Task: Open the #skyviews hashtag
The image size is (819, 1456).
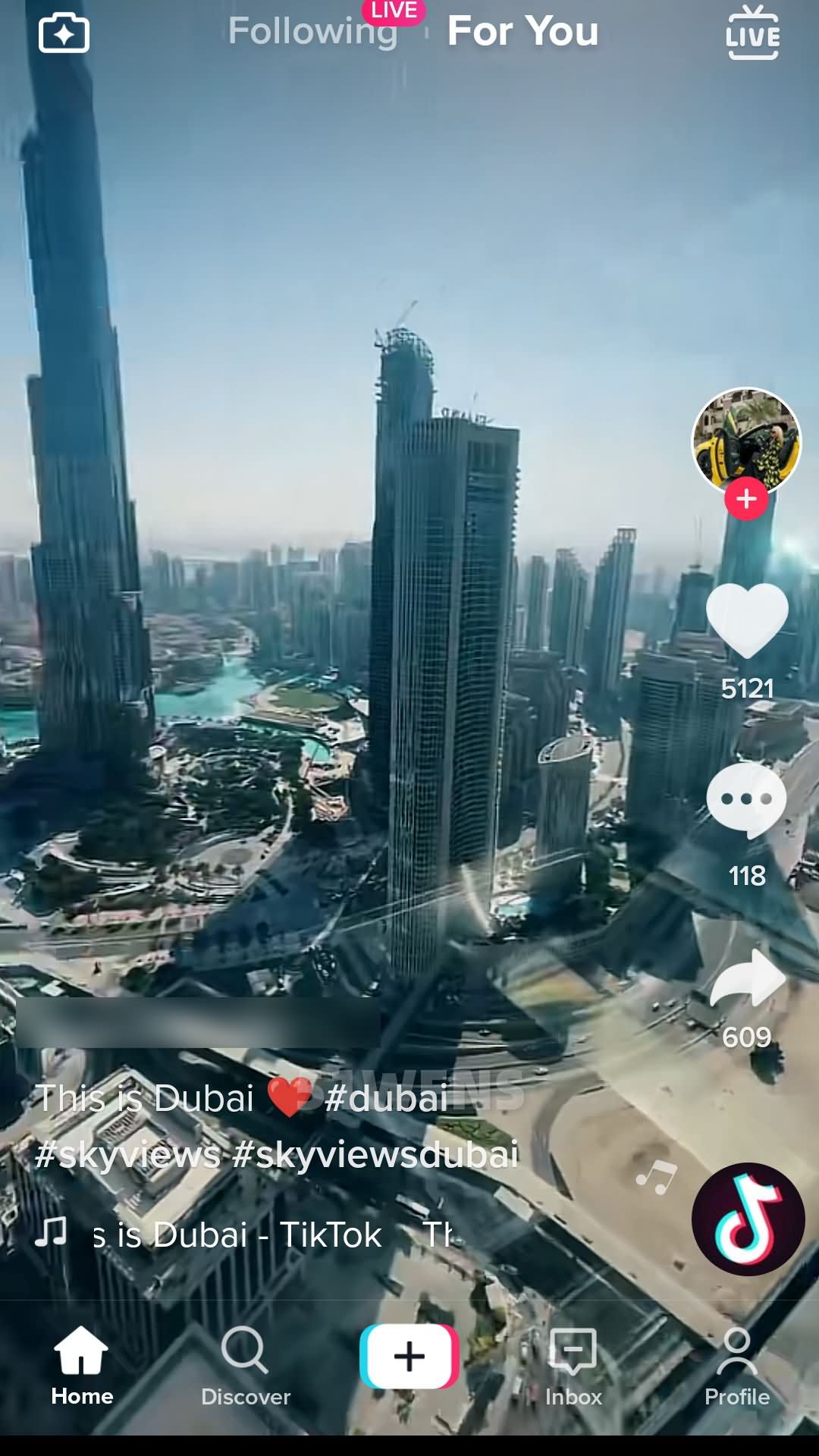Action: [127, 1155]
